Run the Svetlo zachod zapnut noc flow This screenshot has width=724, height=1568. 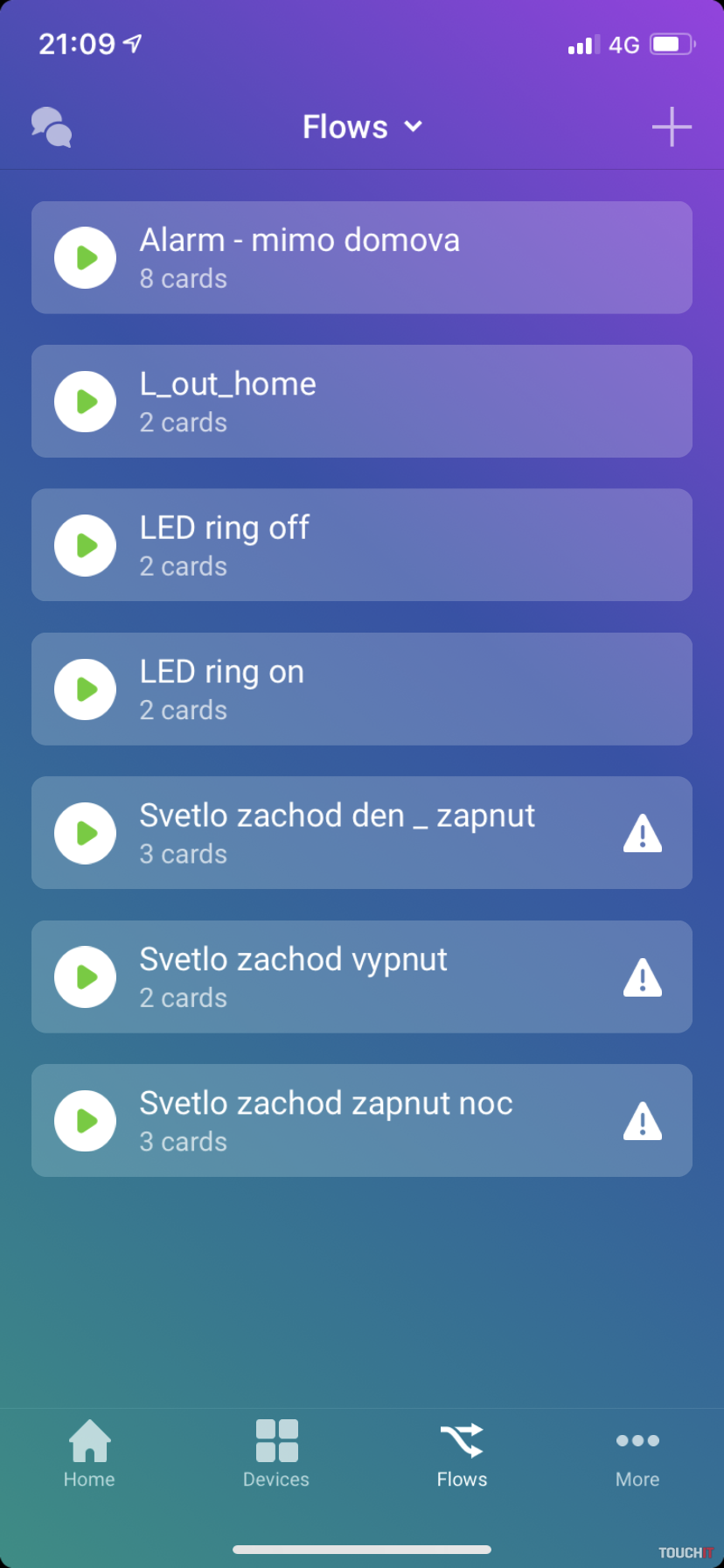[85, 1121]
